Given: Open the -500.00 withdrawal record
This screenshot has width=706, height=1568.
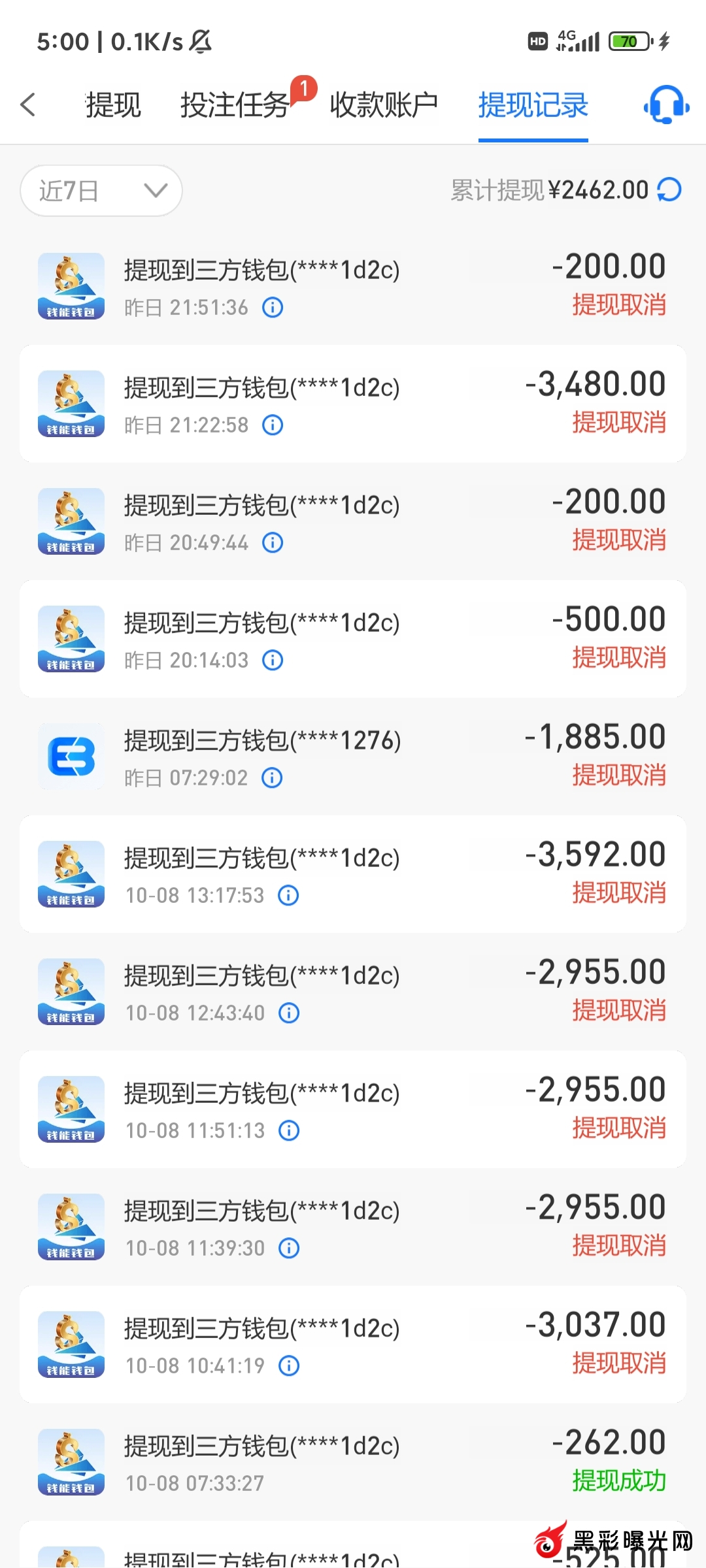Looking at the screenshot, I should pyautogui.click(x=353, y=639).
